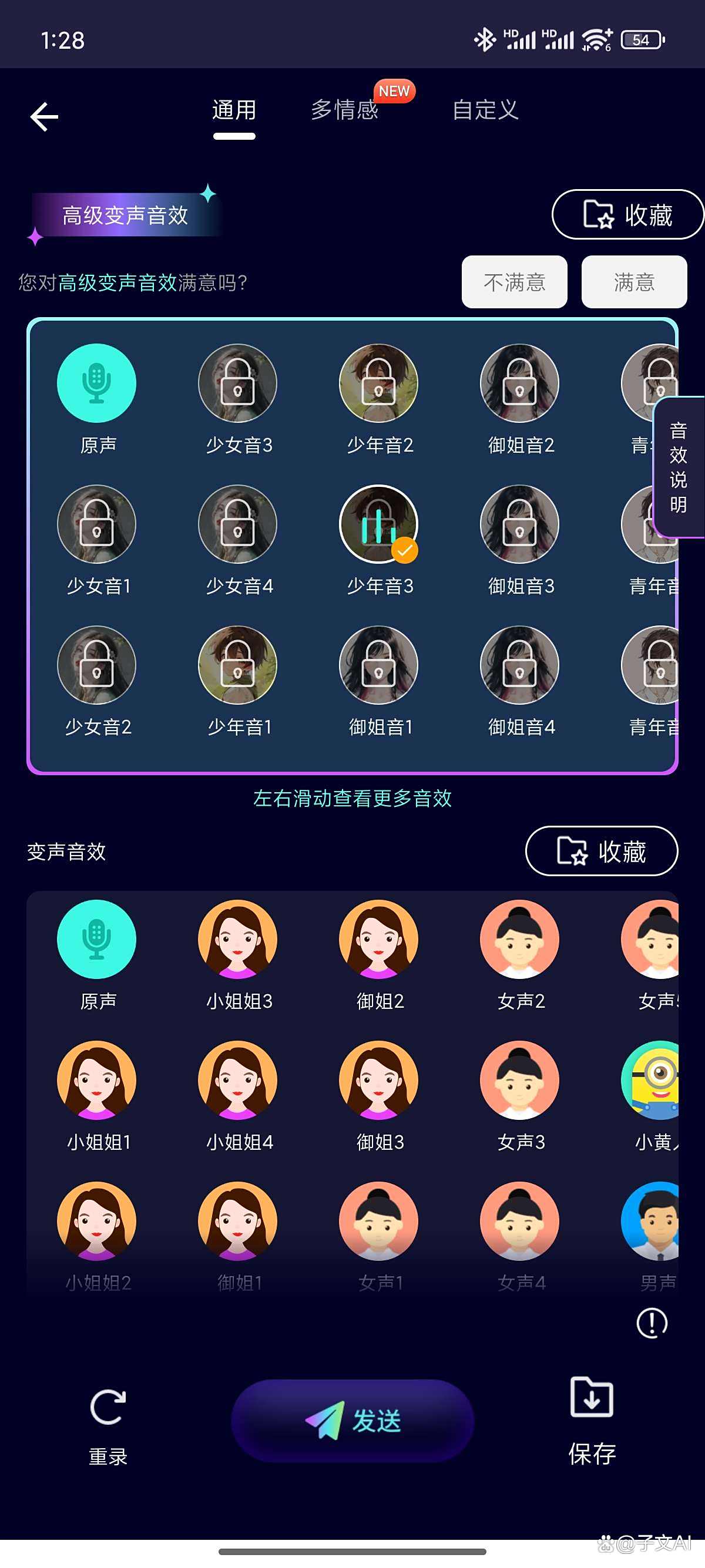Go back using the top-left arrow
The height and width of the screenshot is (1568, 705).
(x=45, y=117)
